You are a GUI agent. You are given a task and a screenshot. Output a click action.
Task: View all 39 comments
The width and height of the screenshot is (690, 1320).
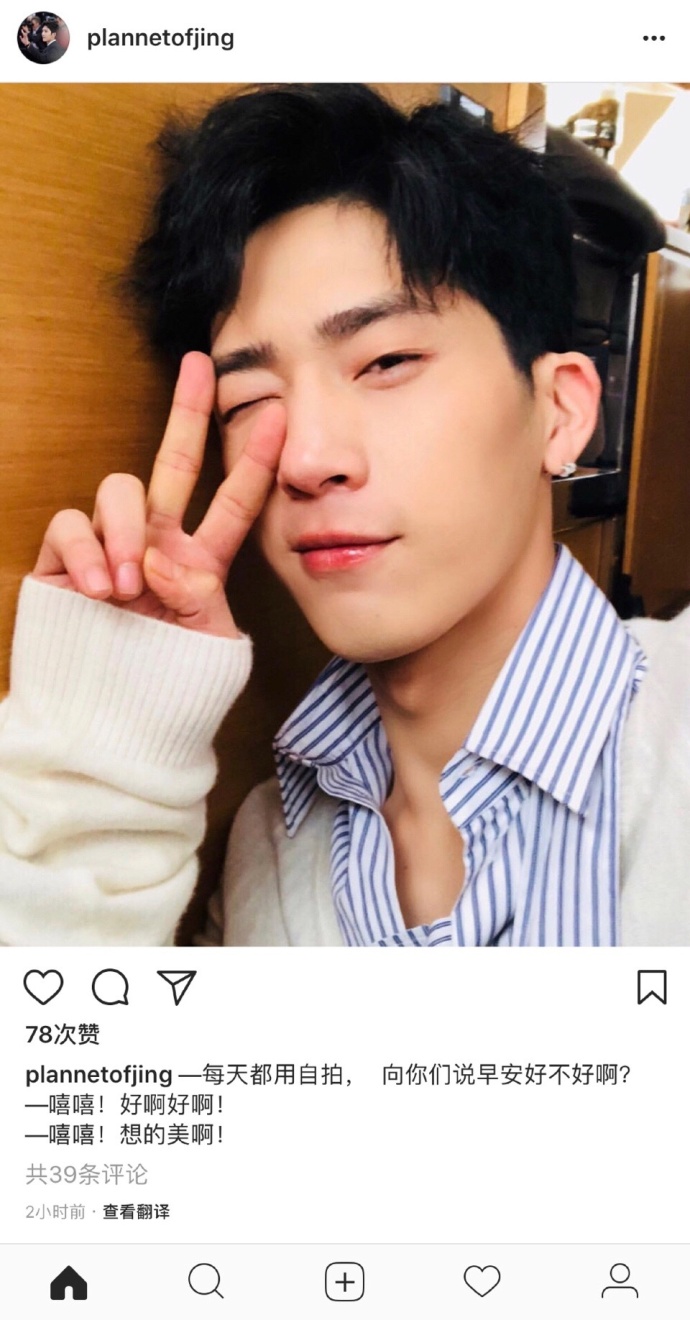(86, 1174)
